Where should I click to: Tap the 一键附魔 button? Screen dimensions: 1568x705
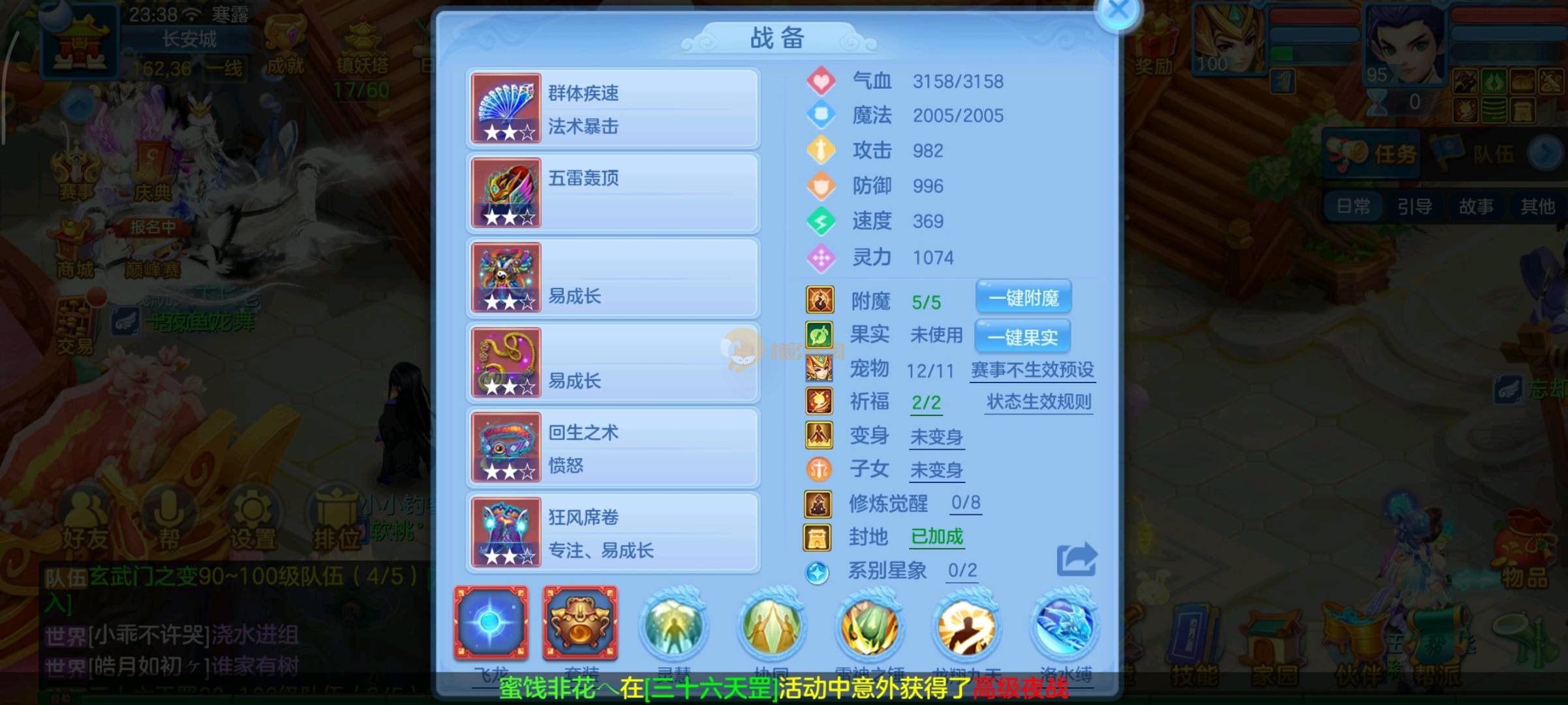coord(1023,298)
